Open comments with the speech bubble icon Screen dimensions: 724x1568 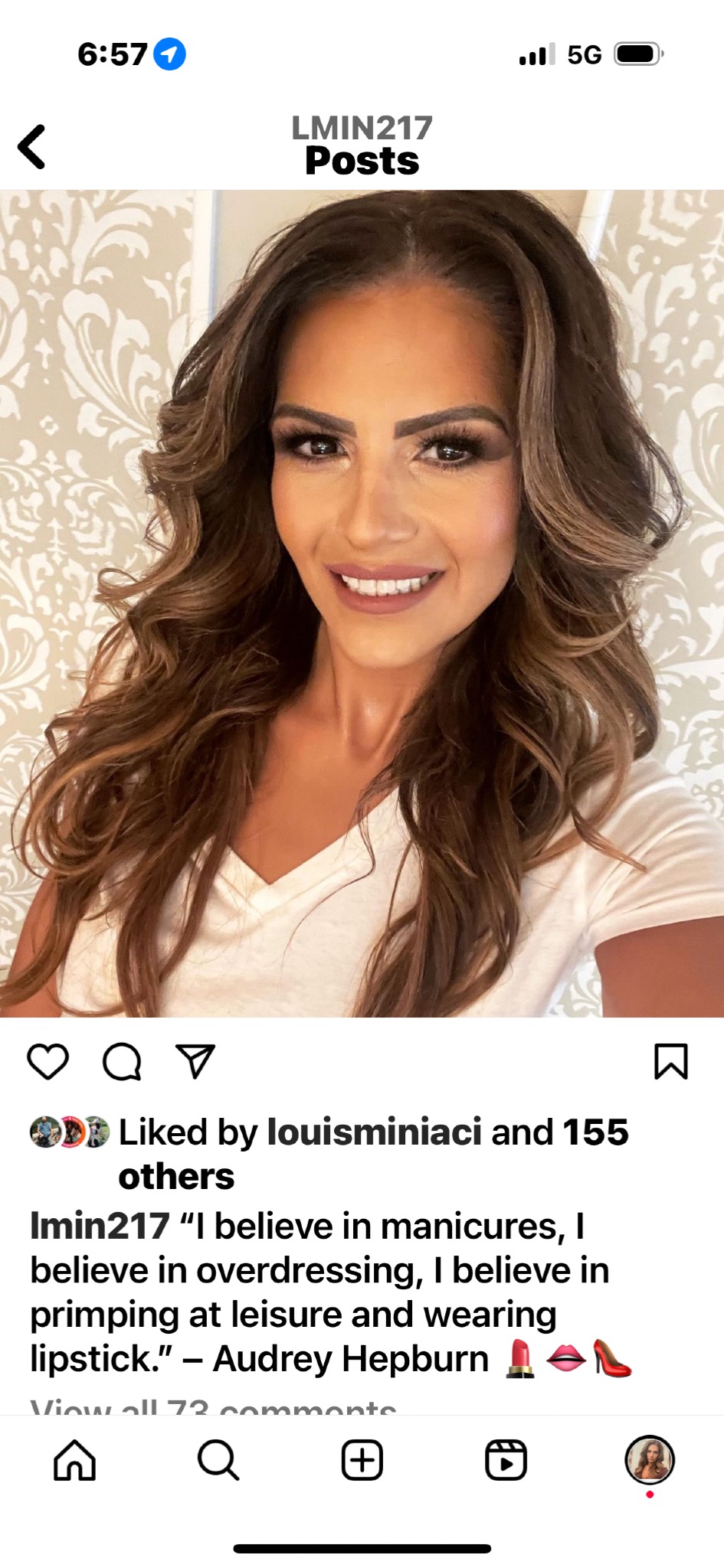122,1061
